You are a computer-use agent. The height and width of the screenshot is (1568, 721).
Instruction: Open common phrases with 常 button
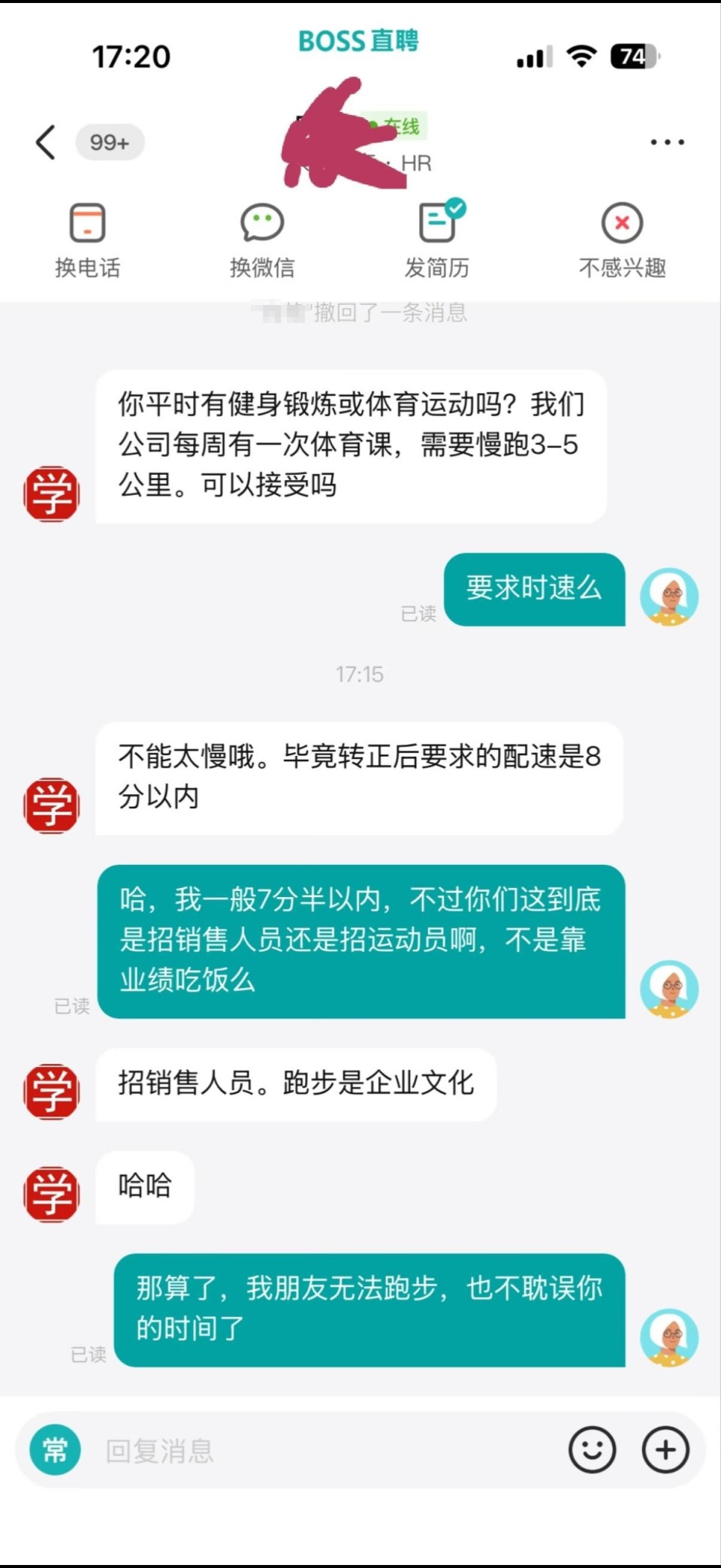[55, 1450]
